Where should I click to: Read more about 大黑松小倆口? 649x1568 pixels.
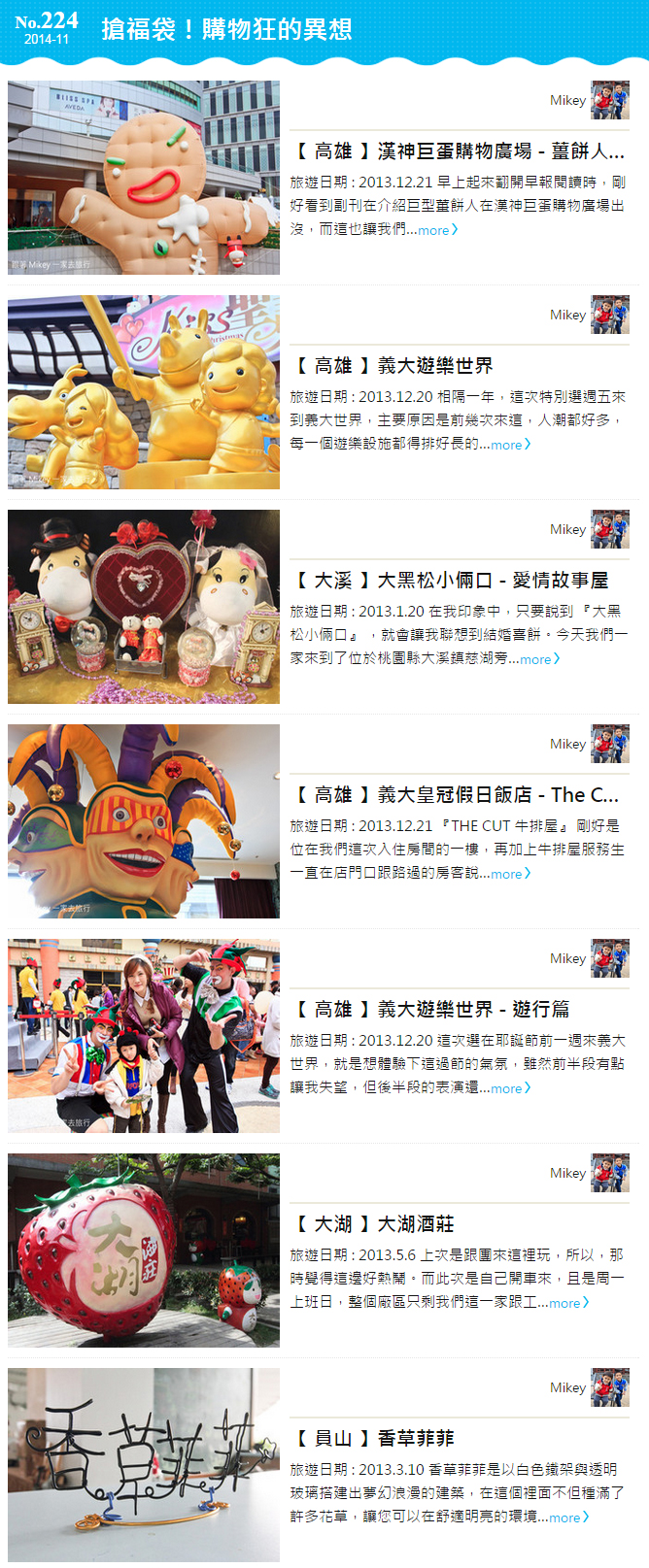(x=539, y=659)
